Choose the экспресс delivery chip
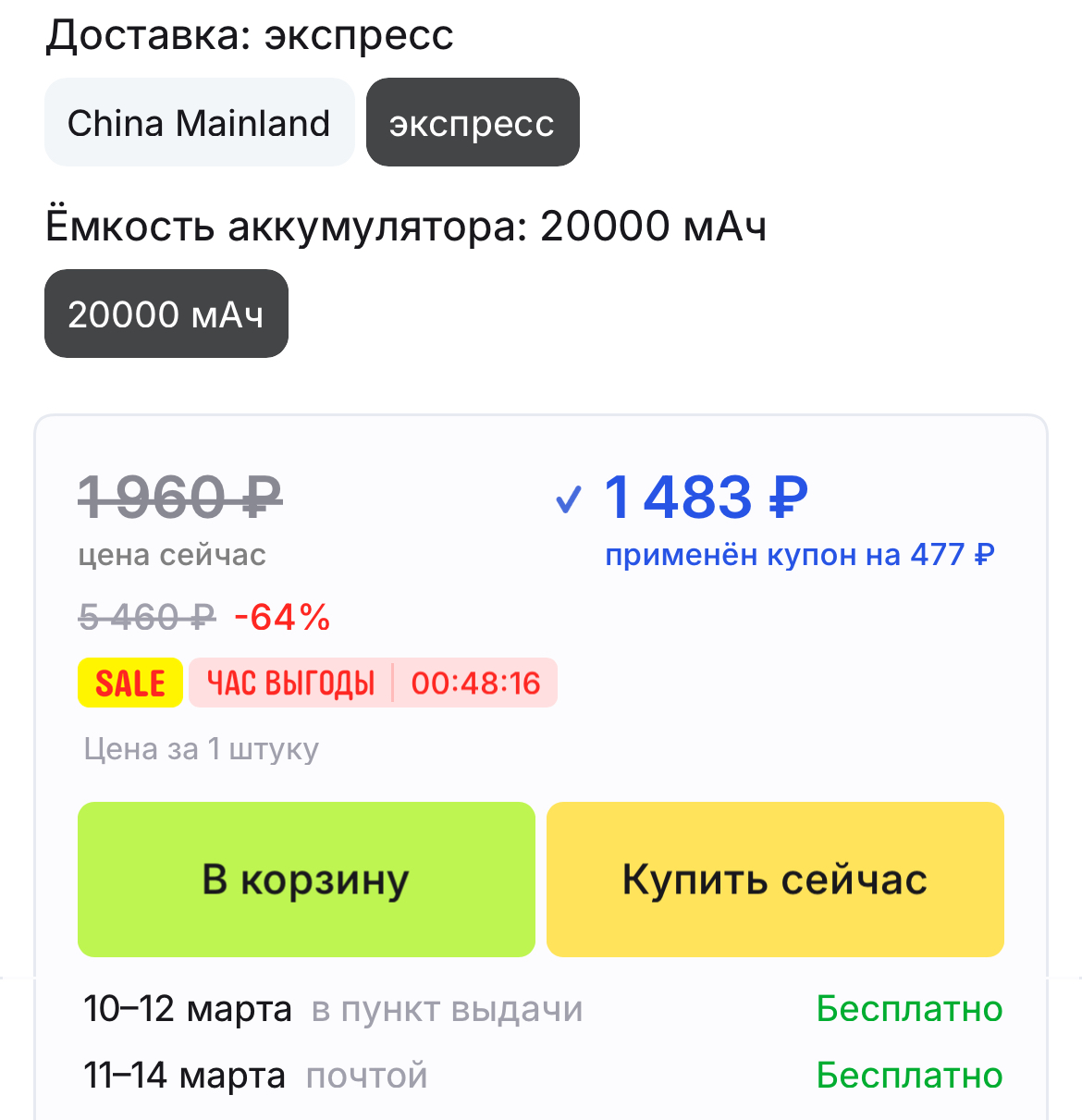Screen dimensions: 1082x1120 (472, 123)
